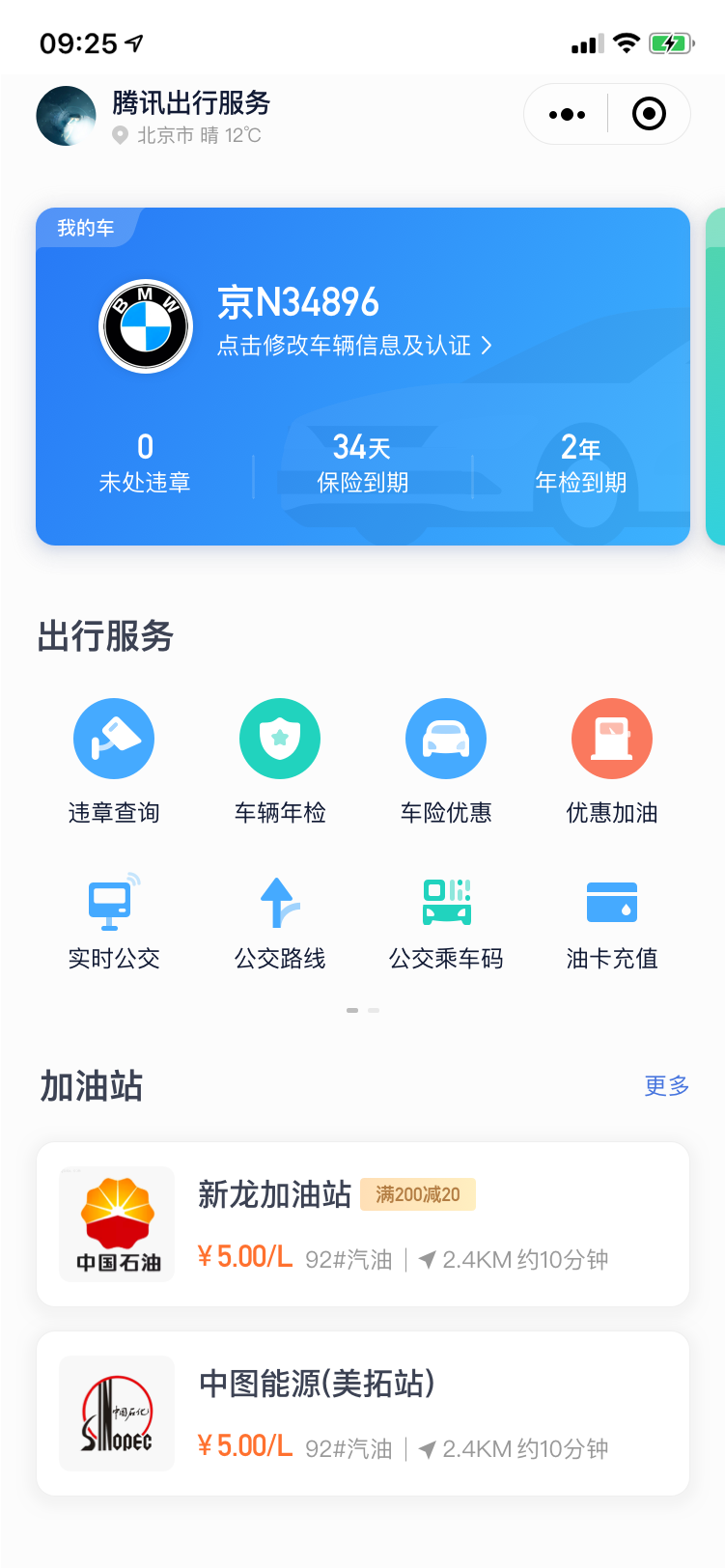Viewport: 725px width, 1568px height.
Task: Open 中图能源(美拓站) station card
Action: click(363, 1414)
